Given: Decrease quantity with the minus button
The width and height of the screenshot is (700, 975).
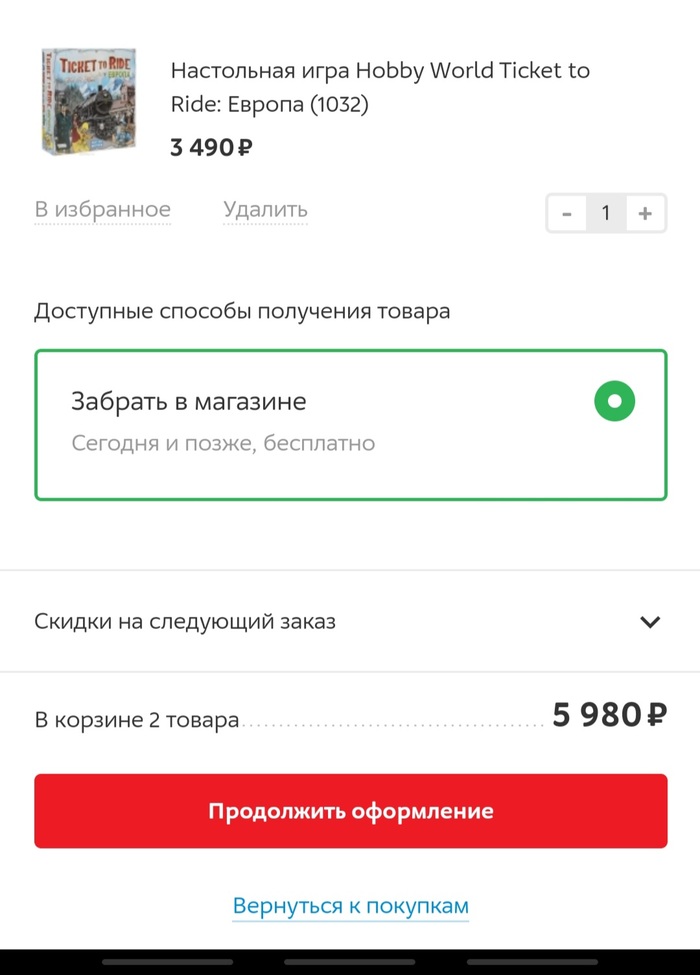Looking at the screenshot, I should tap(567, 213).
